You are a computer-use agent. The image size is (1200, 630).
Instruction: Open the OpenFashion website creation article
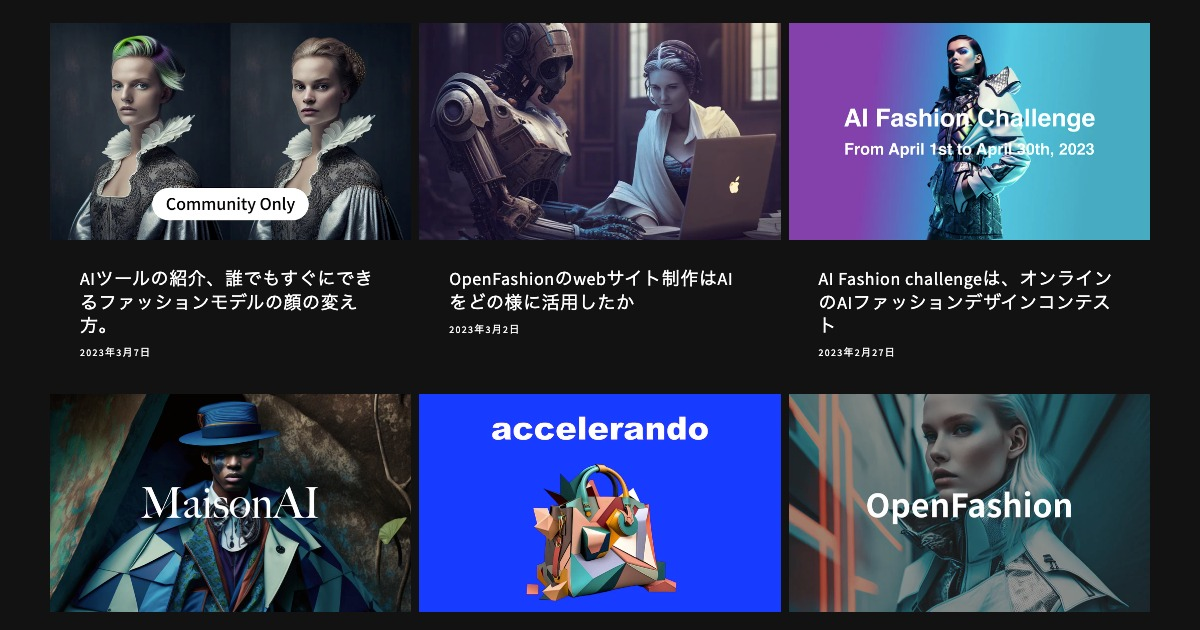[x=590, y=289]
